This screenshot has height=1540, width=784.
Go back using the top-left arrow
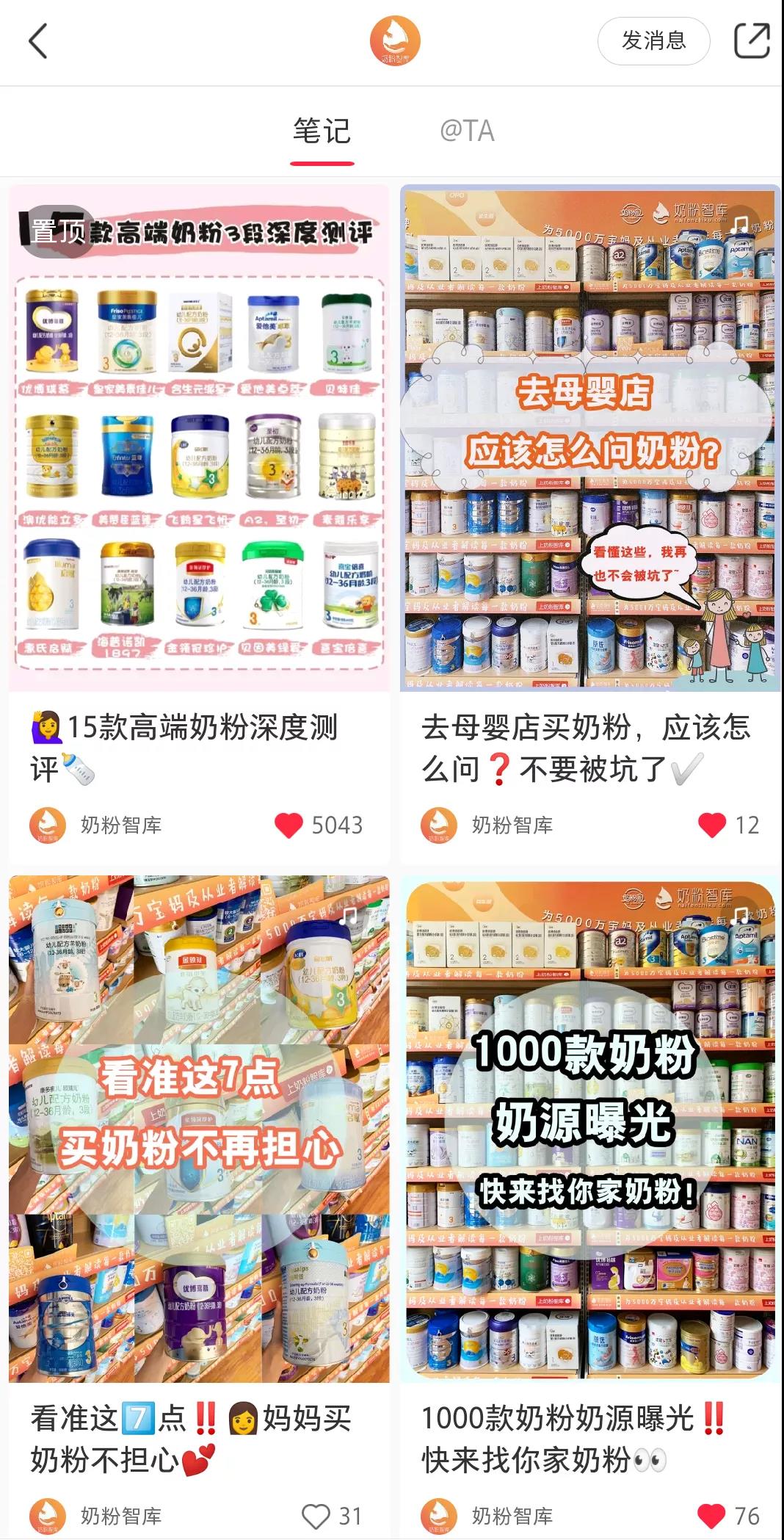[x=38, y=41]
